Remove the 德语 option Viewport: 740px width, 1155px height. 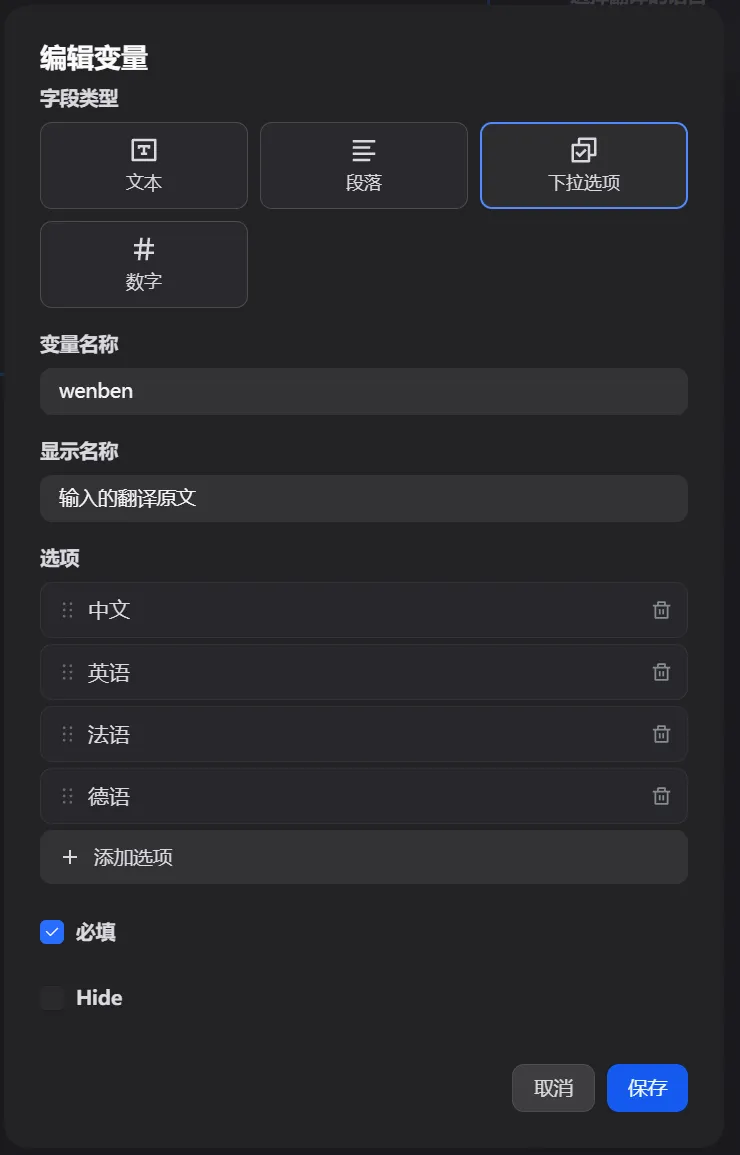pos(661,796)
